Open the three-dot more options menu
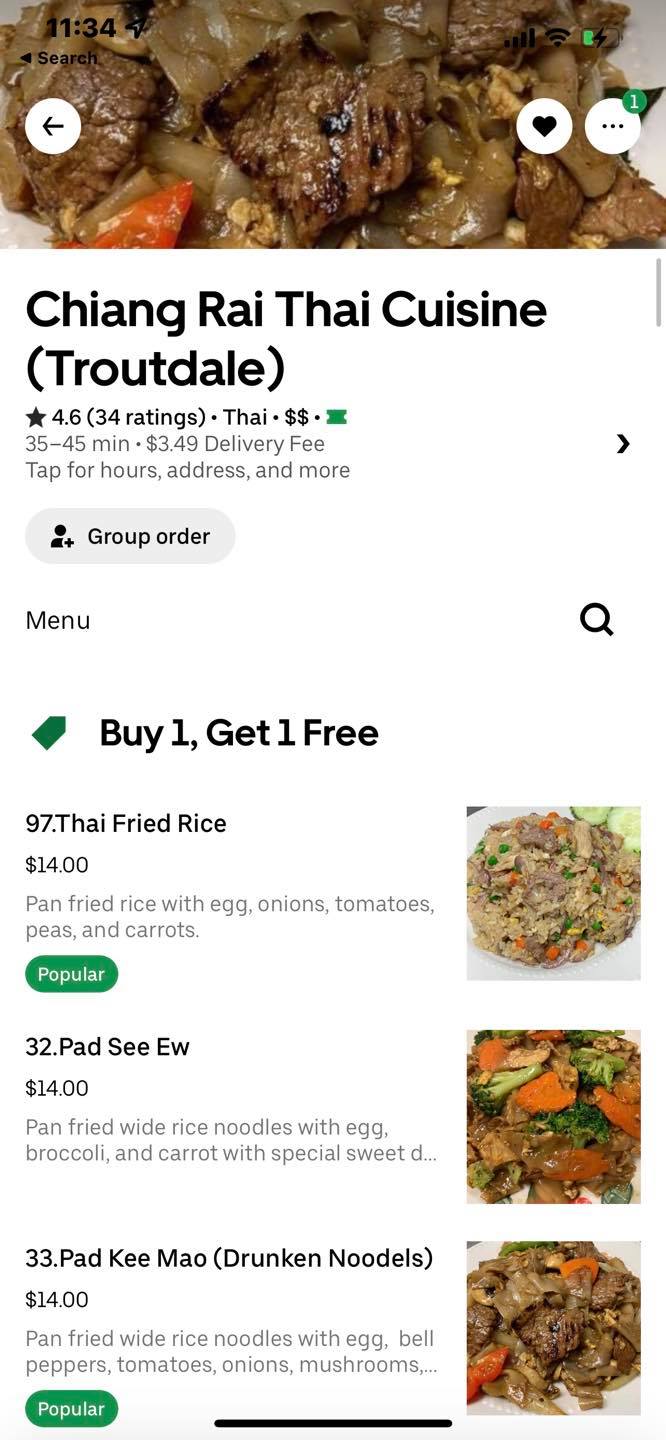The height and width of the screenshot is (1440, 666). click(612, 126)
